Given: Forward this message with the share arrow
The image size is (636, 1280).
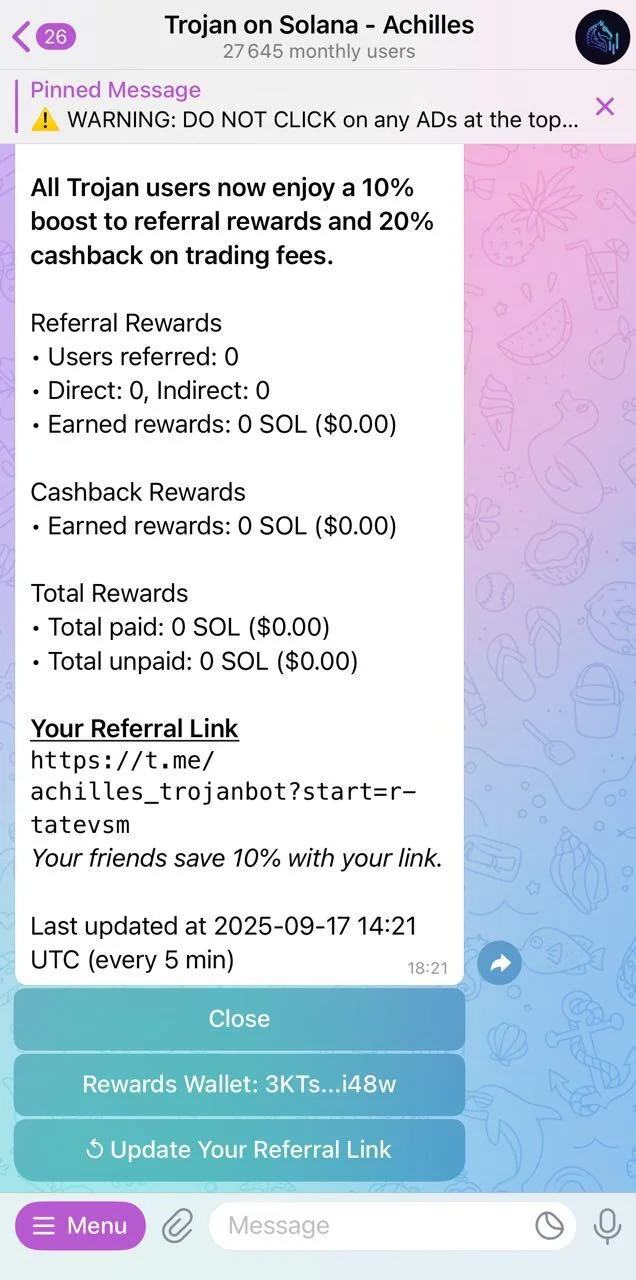Looking at the screenshot, I should 501,963.
